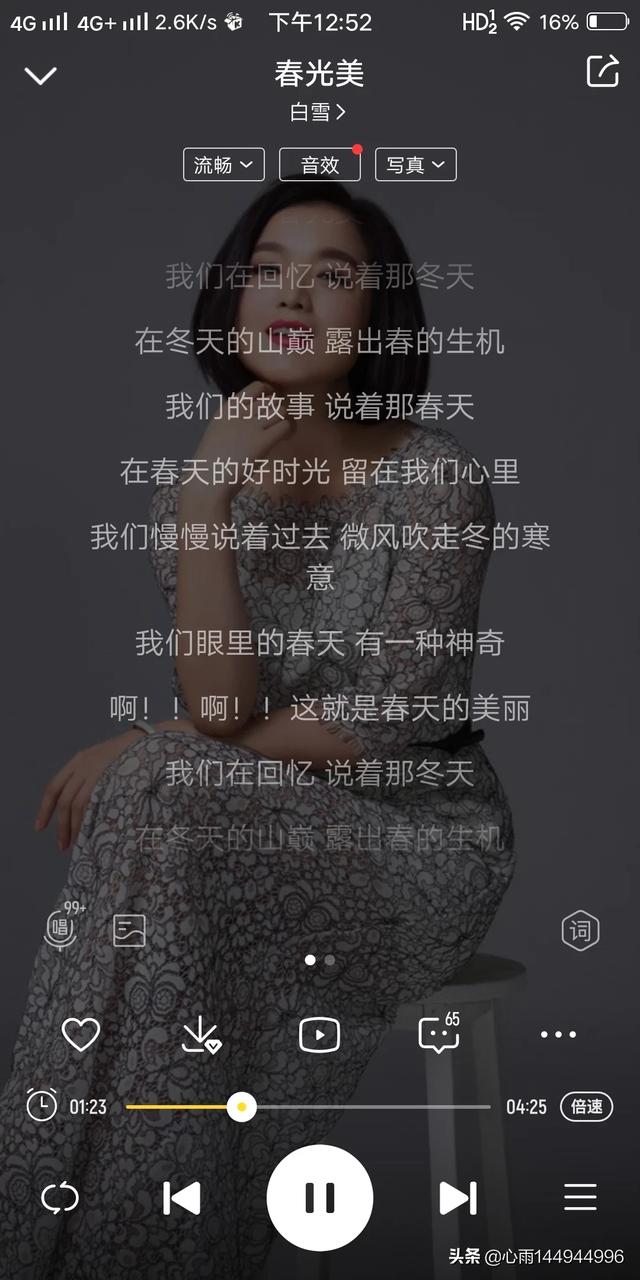Open the 65 comments

pyautogui.click(x=438, y=1034)
